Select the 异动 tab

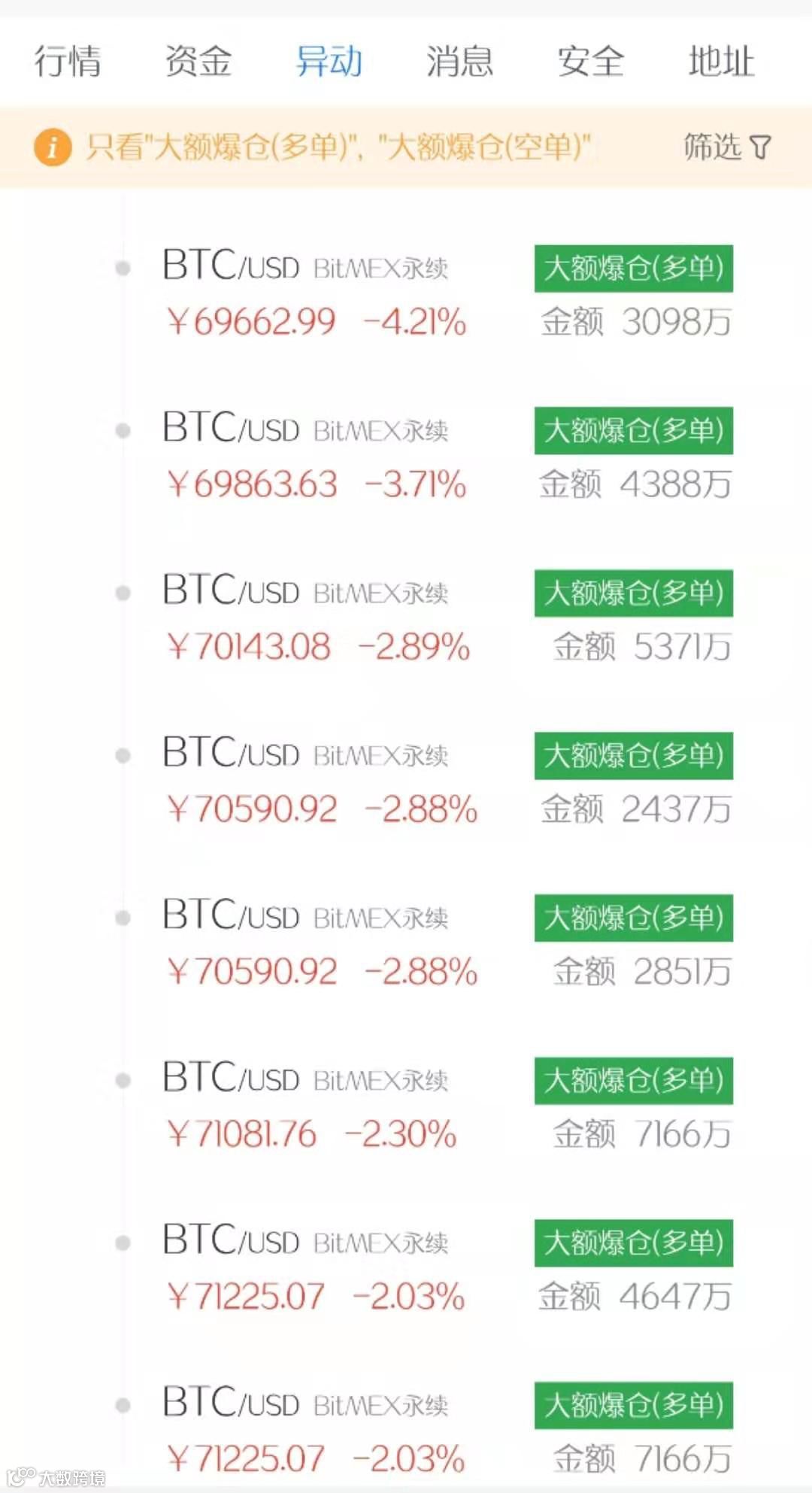tap(329, 61)
